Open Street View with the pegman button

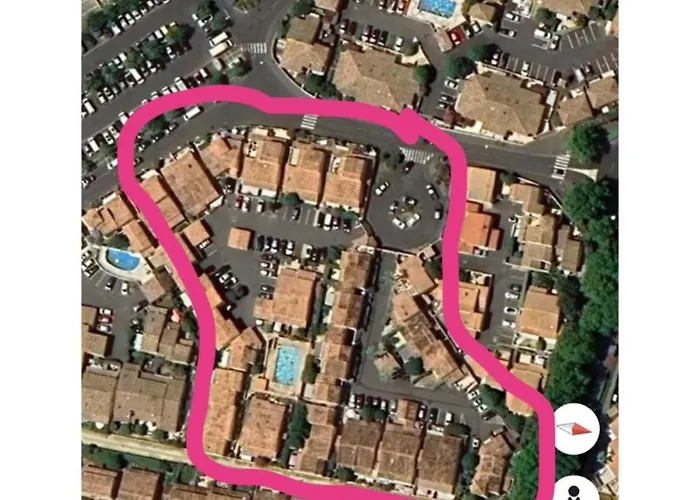576,490
